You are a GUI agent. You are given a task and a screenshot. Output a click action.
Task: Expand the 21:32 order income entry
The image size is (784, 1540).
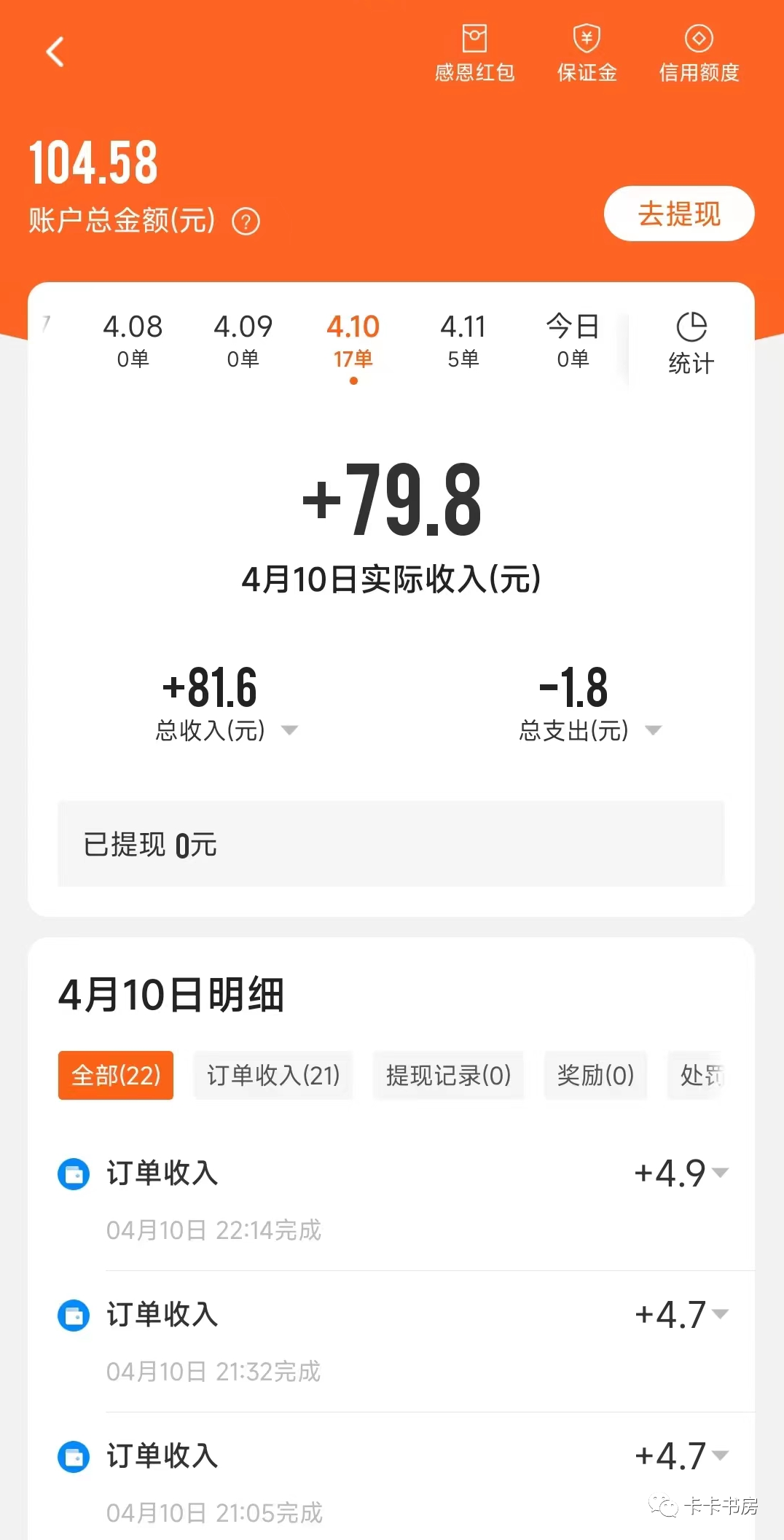(x=720, y=1314)
